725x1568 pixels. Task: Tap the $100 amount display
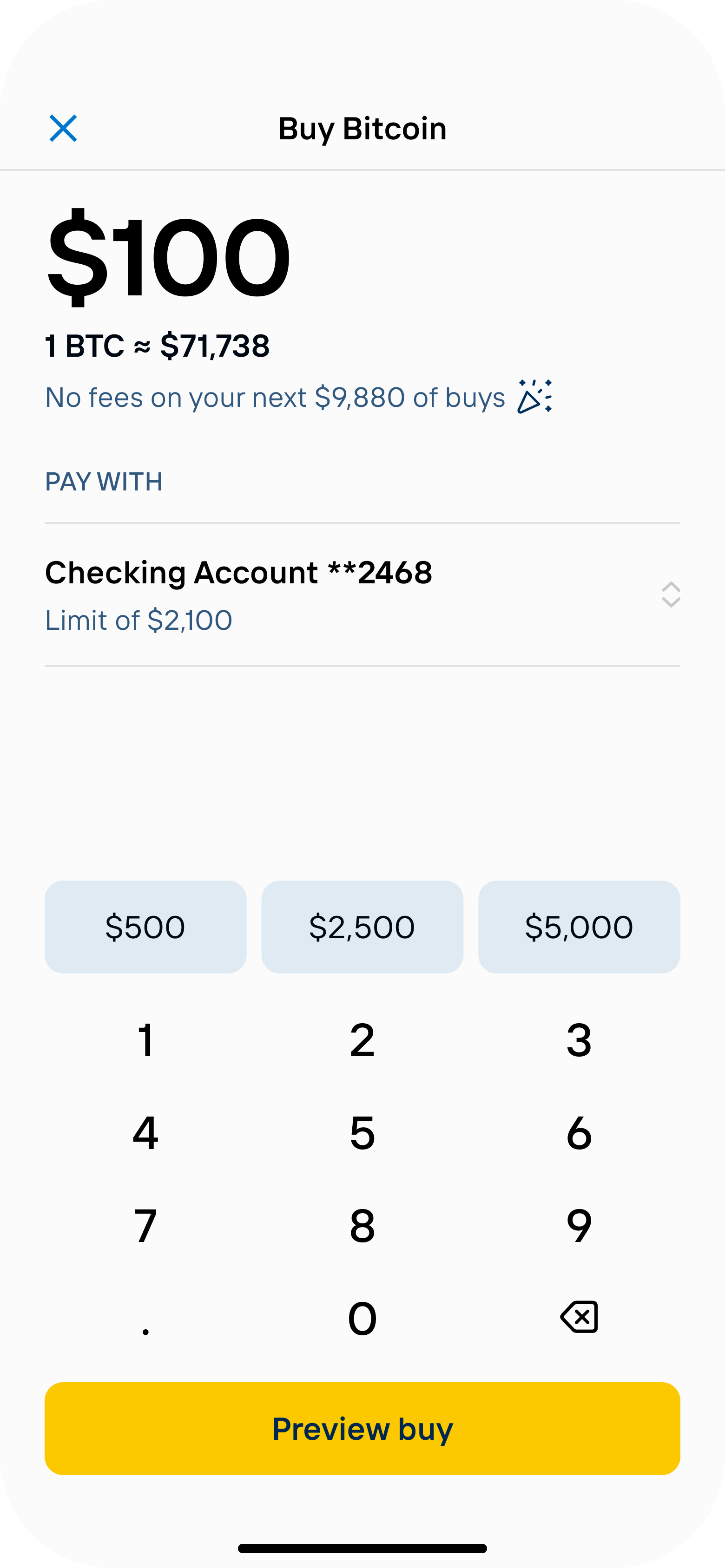click(167, 255)
